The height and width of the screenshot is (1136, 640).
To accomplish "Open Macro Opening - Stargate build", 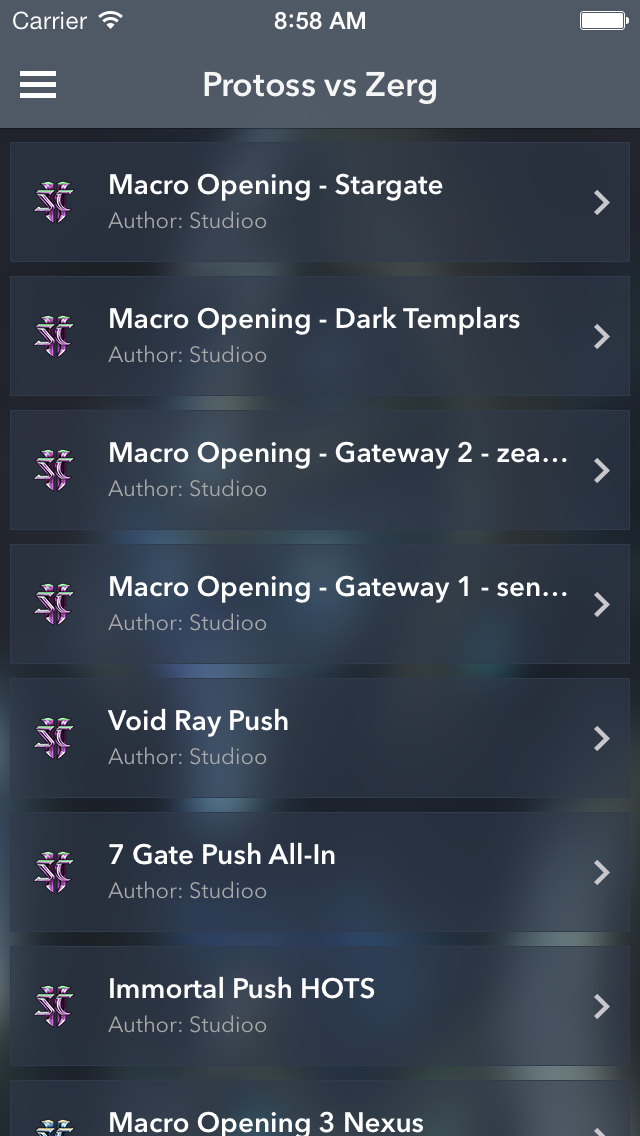I will [x=320, y=202].
